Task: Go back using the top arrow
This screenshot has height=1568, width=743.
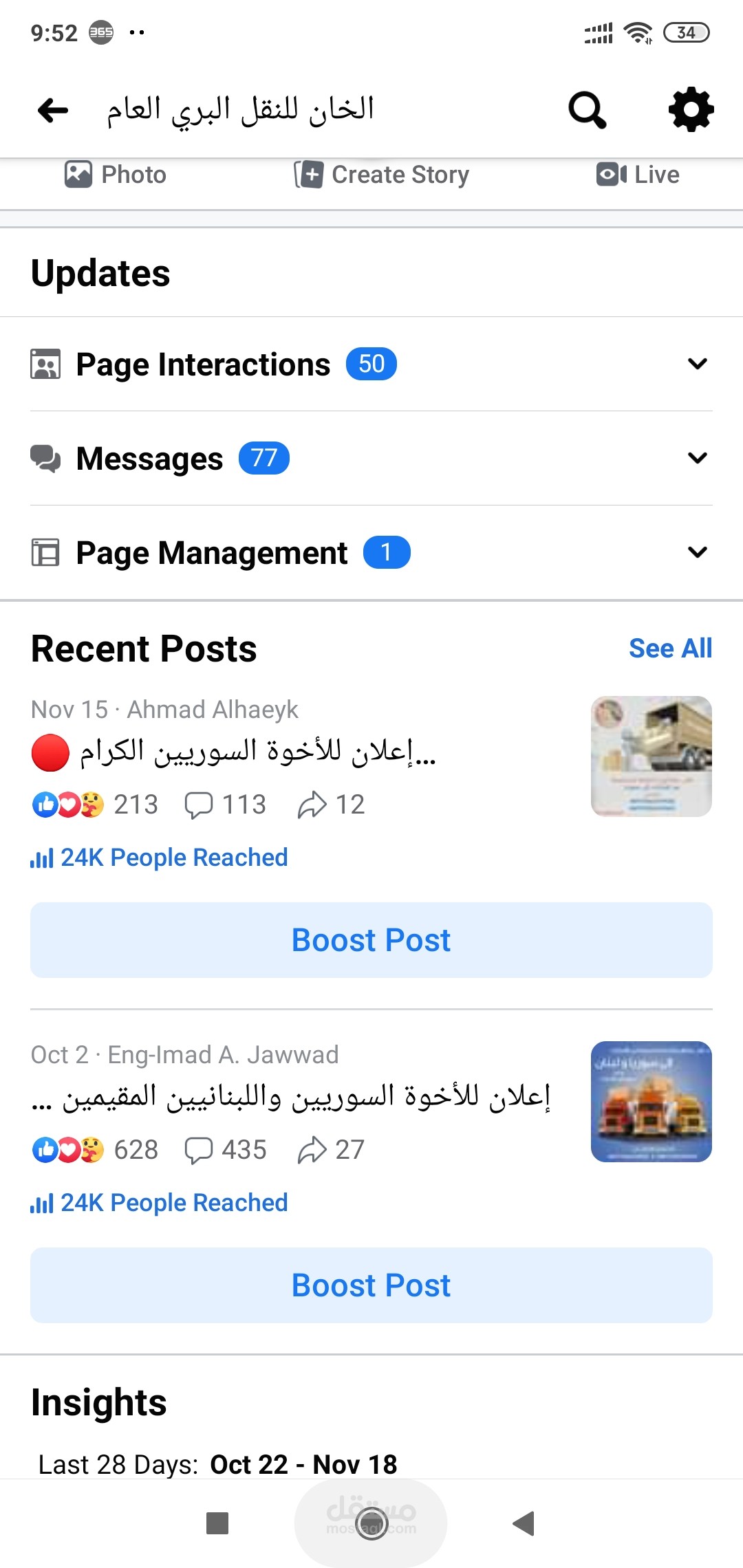Action: coord(53,110)
